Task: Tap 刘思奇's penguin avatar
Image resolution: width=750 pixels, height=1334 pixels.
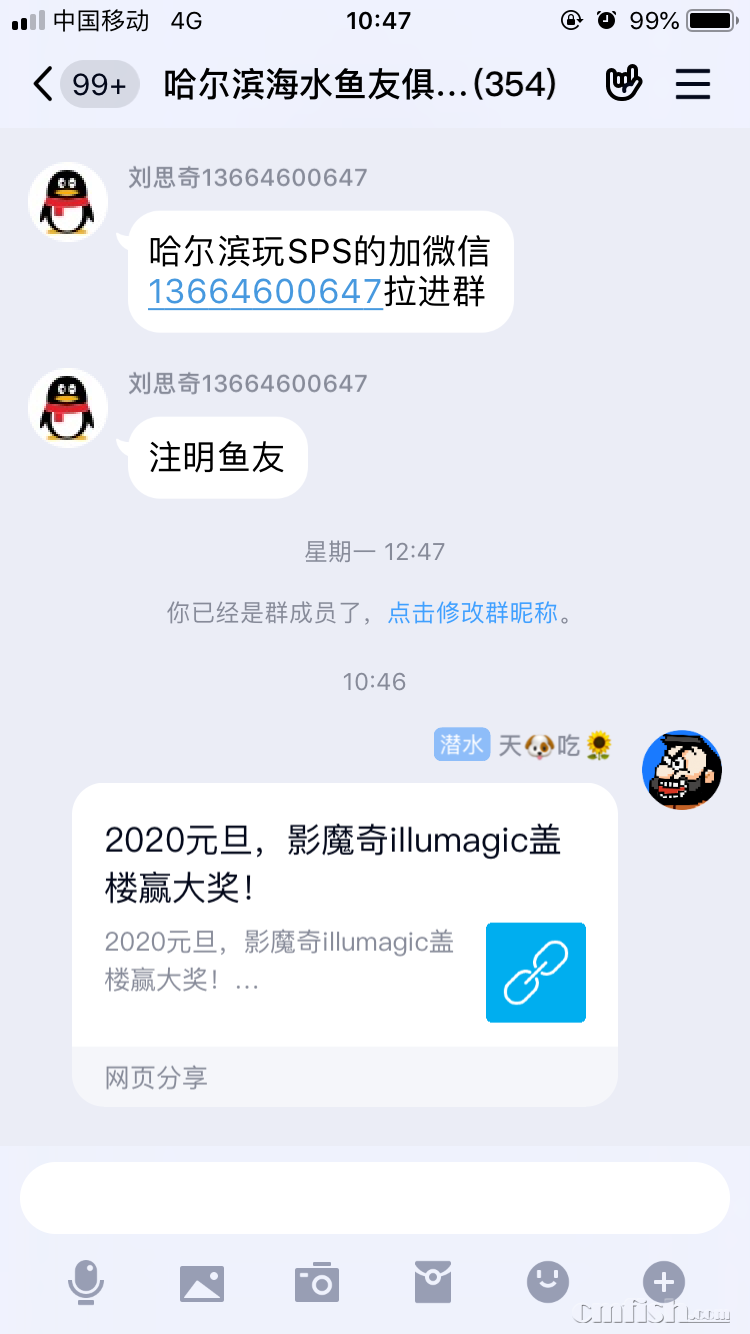Action: pos(68,200)
